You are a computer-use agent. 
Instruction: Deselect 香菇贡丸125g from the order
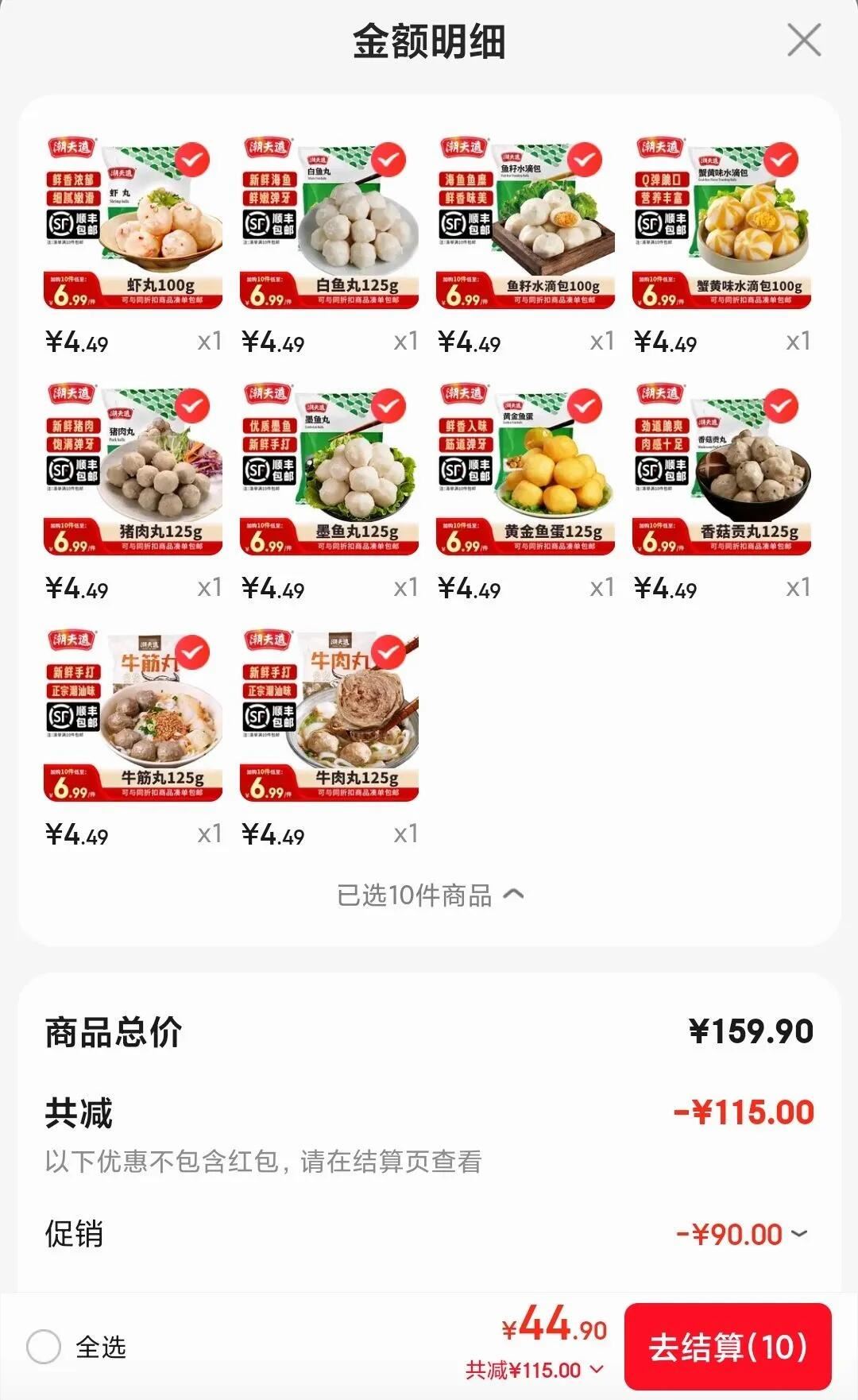(x=781, y=406)
